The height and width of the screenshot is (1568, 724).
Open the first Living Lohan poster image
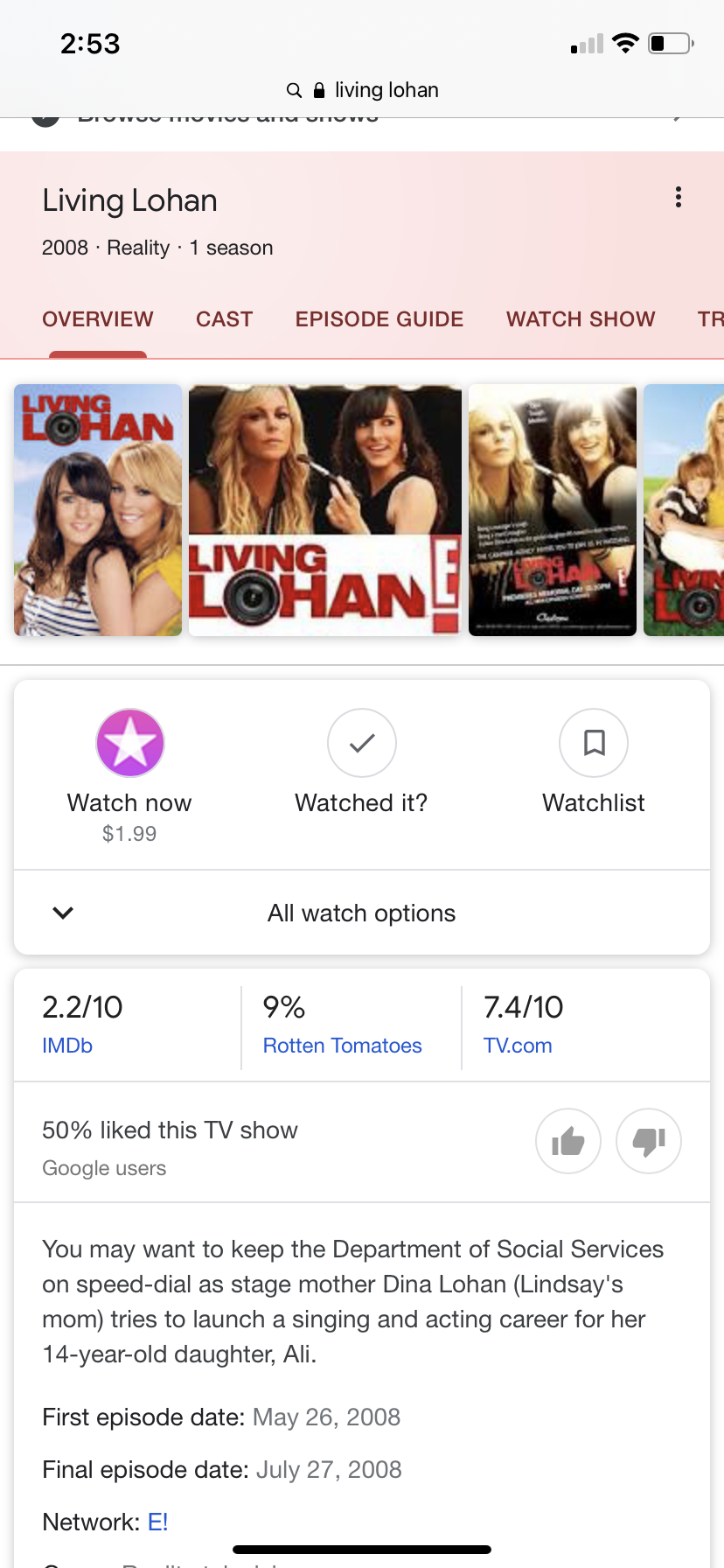[98, 510]
